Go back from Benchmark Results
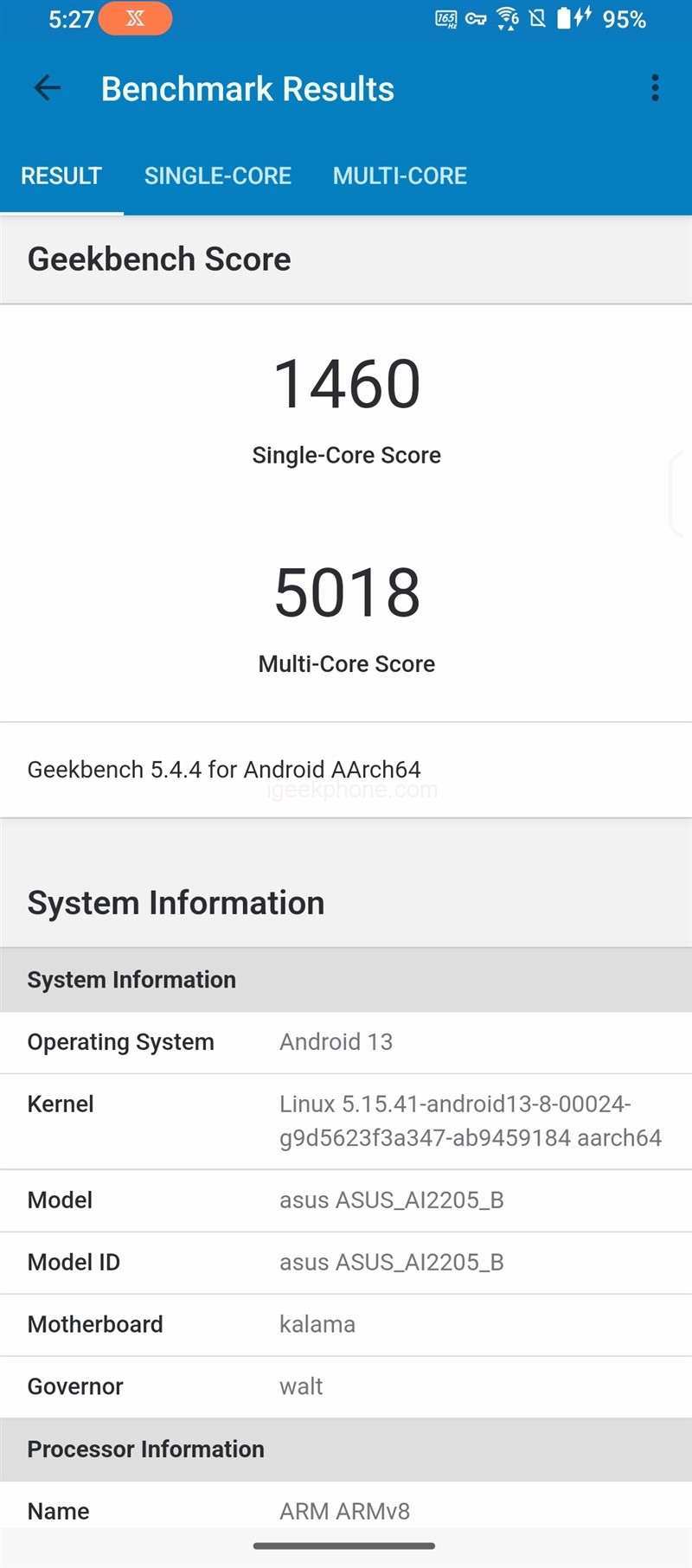The height and width of the screenshot is (1568, 692). pyautogui.click(x=48, y=88)
